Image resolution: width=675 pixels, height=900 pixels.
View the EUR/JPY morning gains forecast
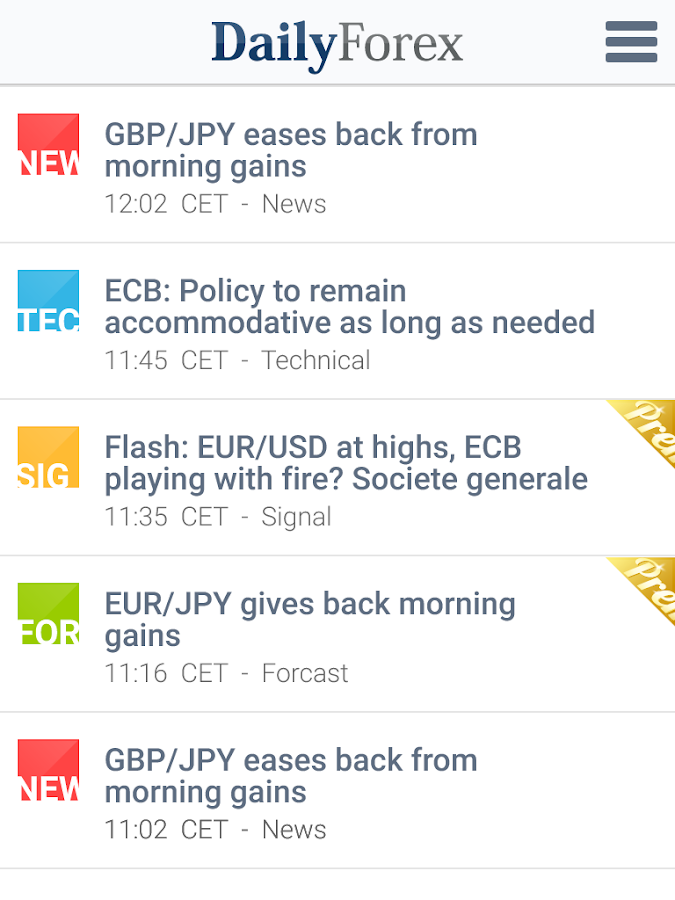coord(310,620)
